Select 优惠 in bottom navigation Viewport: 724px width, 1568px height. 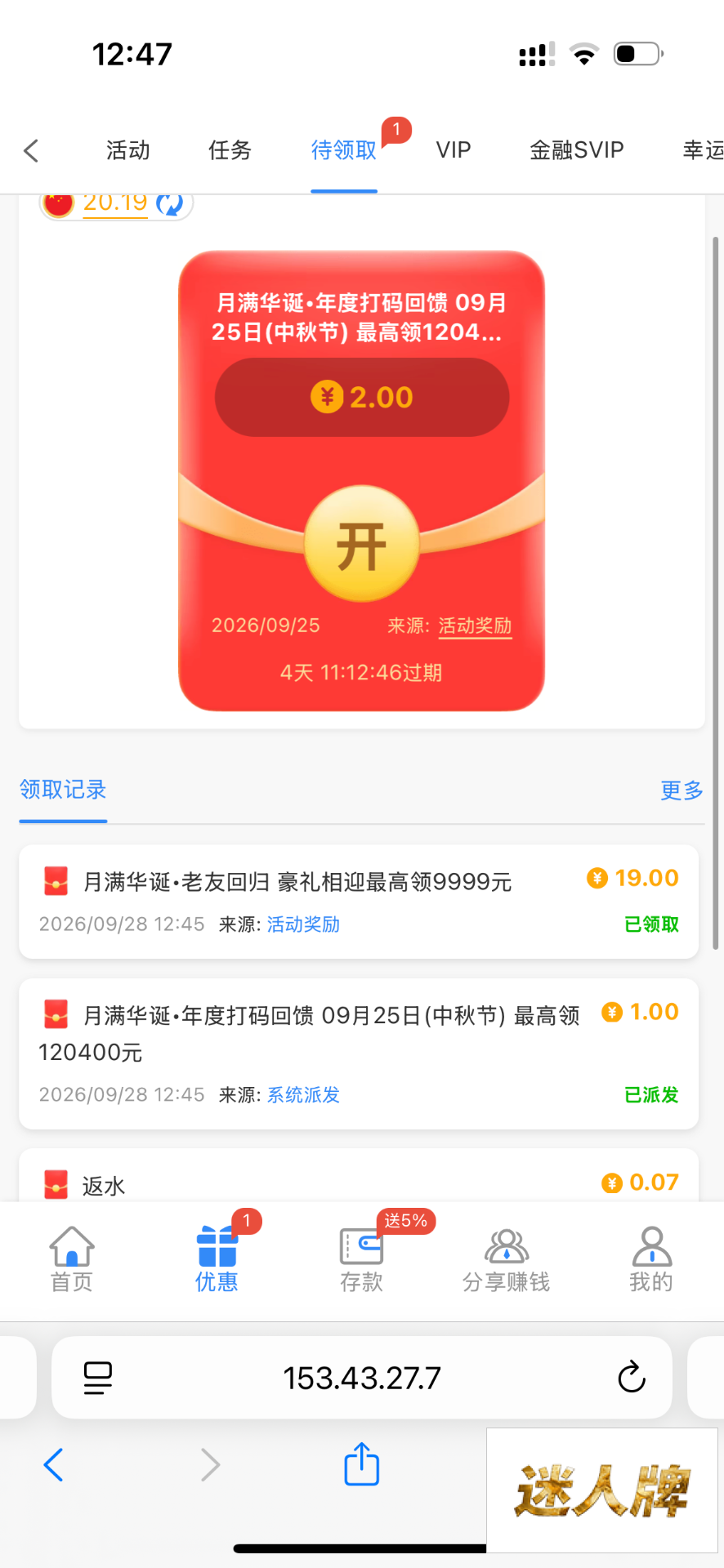[x=217, y=1259]
